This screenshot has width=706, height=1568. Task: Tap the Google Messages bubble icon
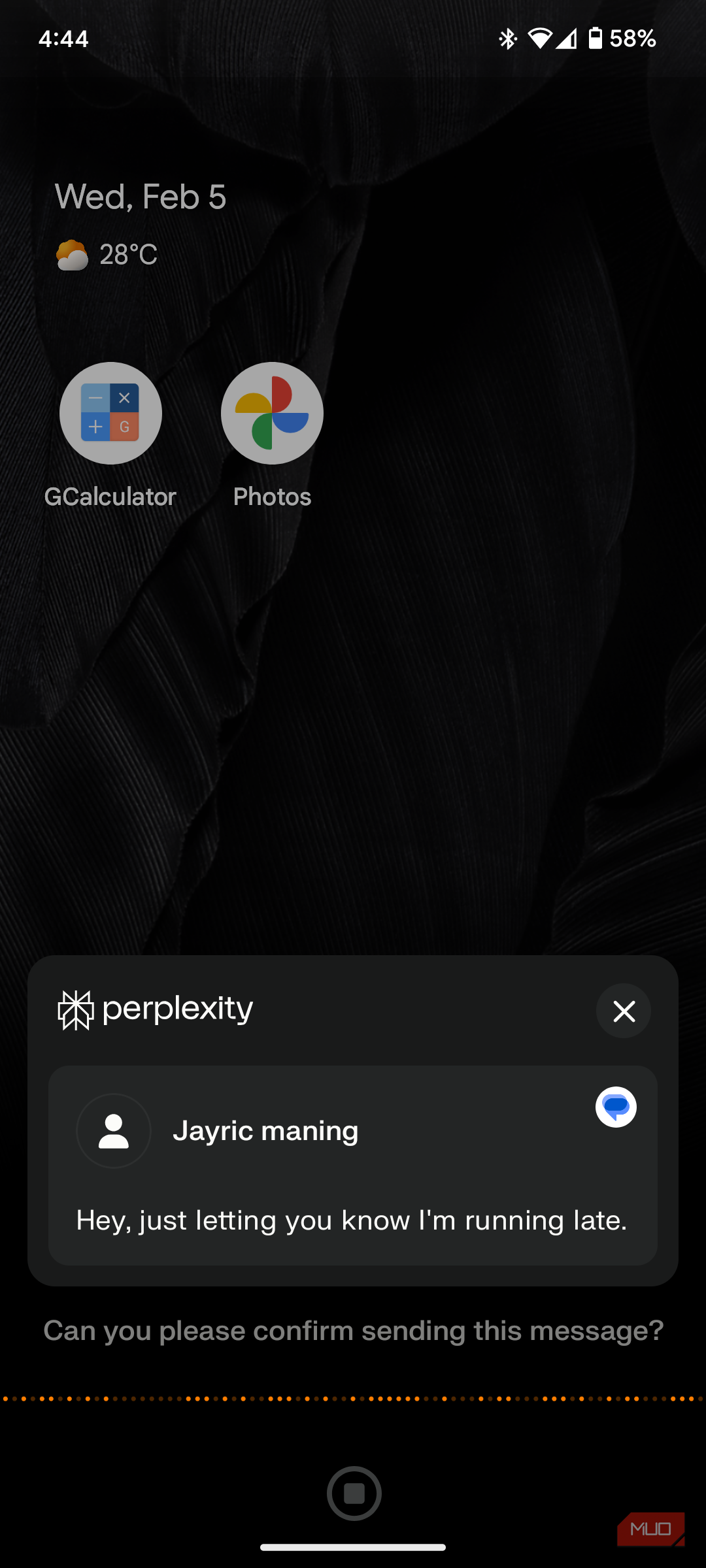tap(615, 1107)
